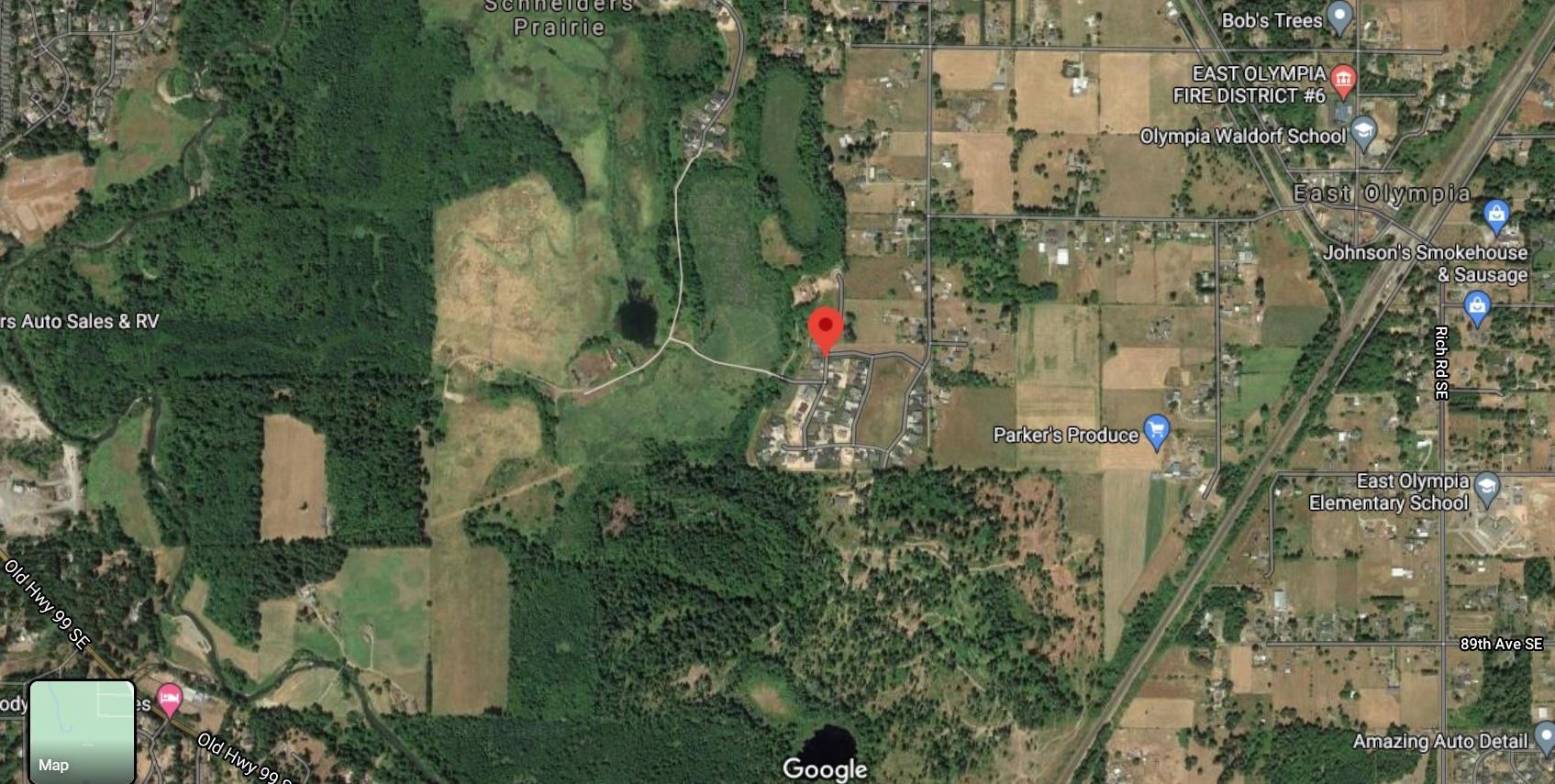The height and width of the screenshot is (784, 1555).
Task: Tap the pink lodging marker near Old Hwy 99
Action: [x=169, y=699]
